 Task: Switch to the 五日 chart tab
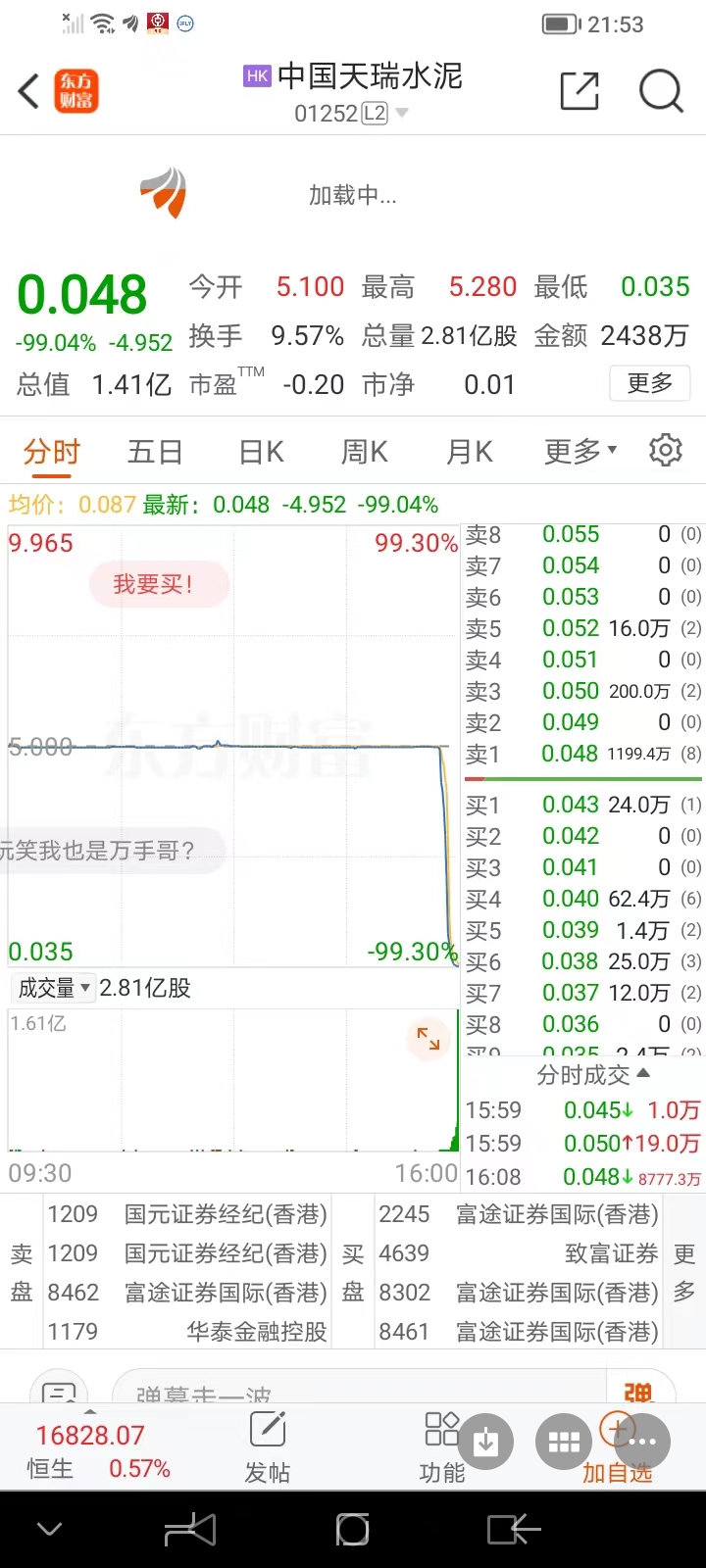coord(155,450)
